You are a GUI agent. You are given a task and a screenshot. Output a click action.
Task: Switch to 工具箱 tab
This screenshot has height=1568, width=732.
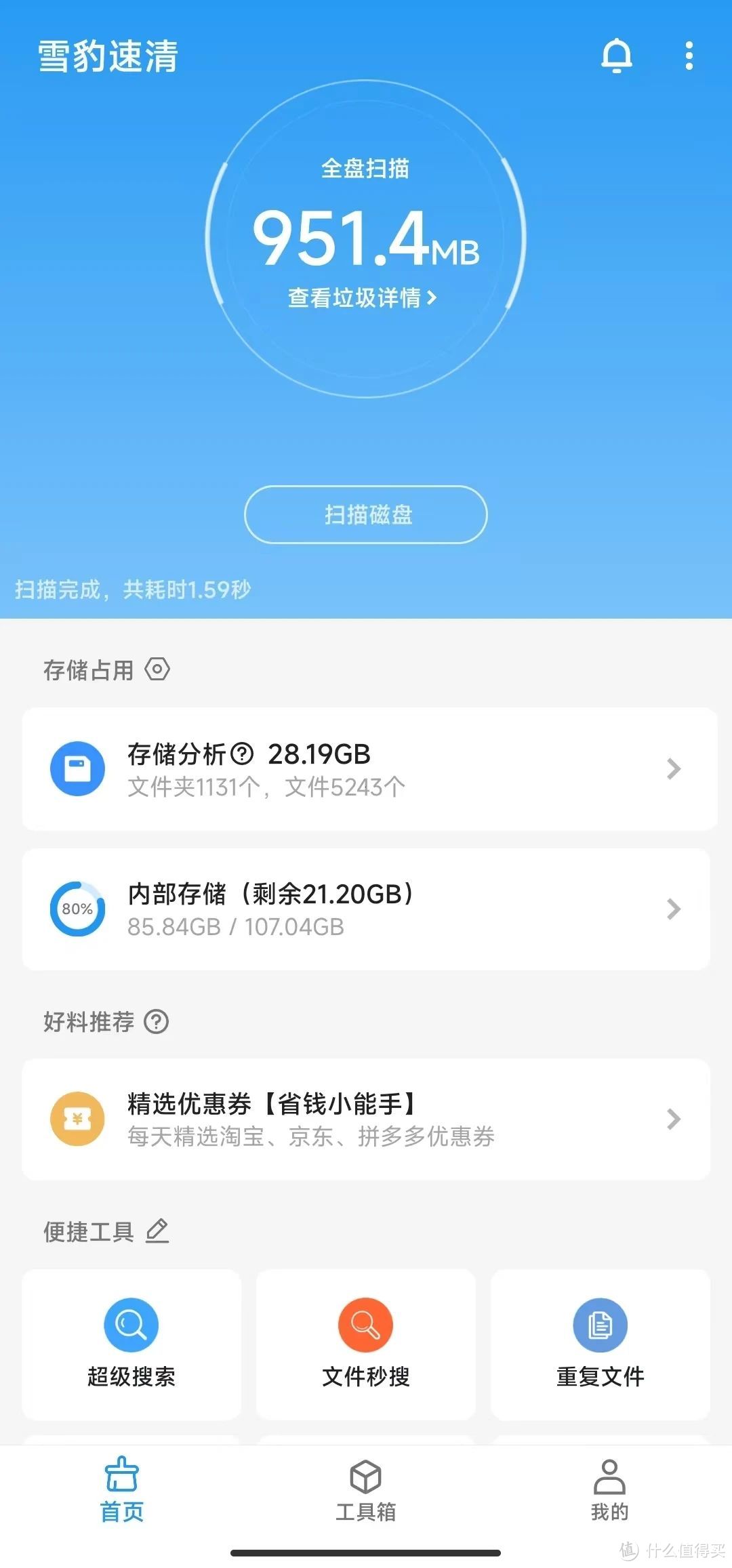point(366,1491)
